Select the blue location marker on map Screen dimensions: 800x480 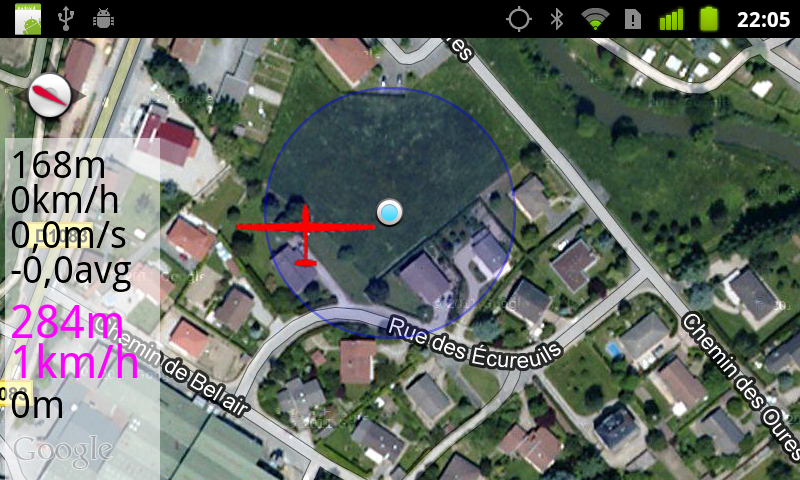[x=389, y=212]
